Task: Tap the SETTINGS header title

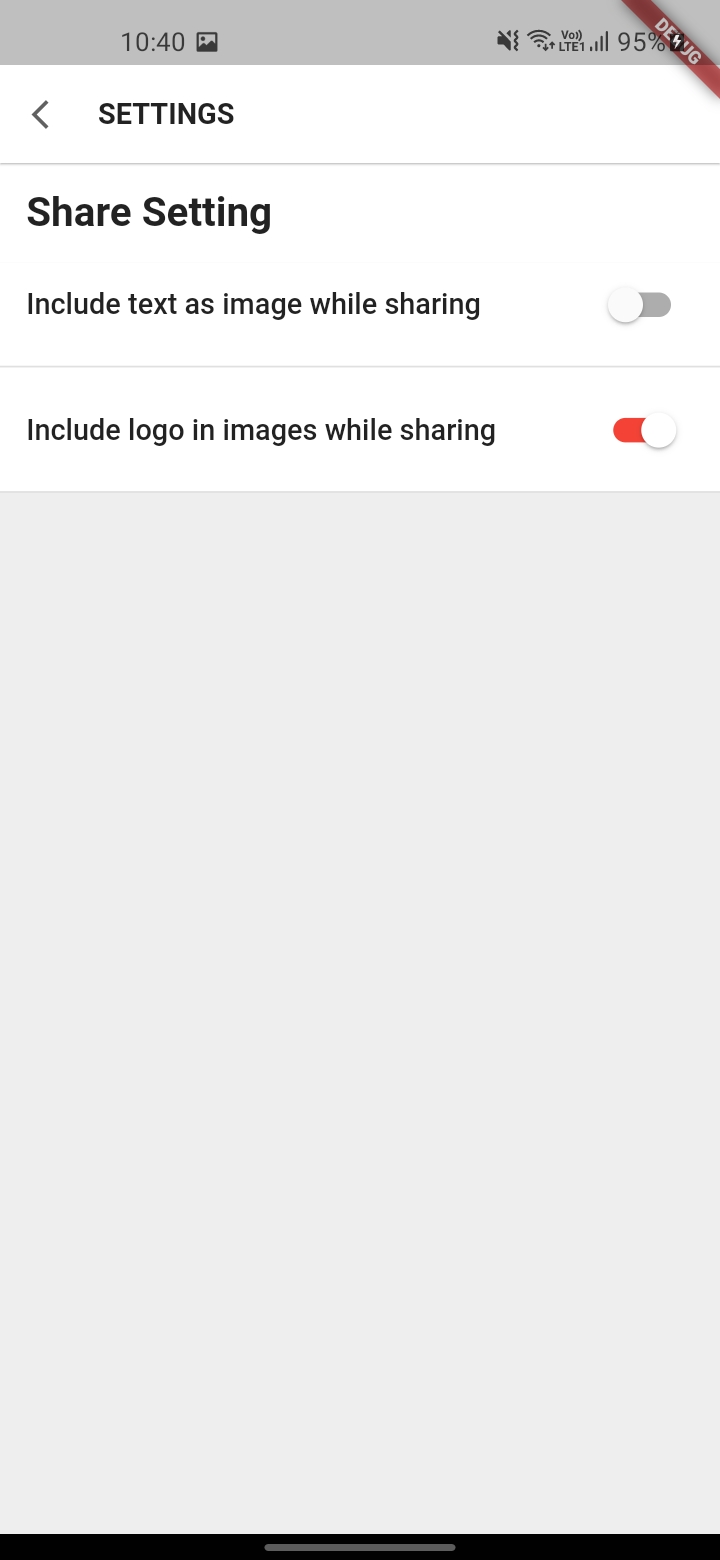Action: point(166,113)
